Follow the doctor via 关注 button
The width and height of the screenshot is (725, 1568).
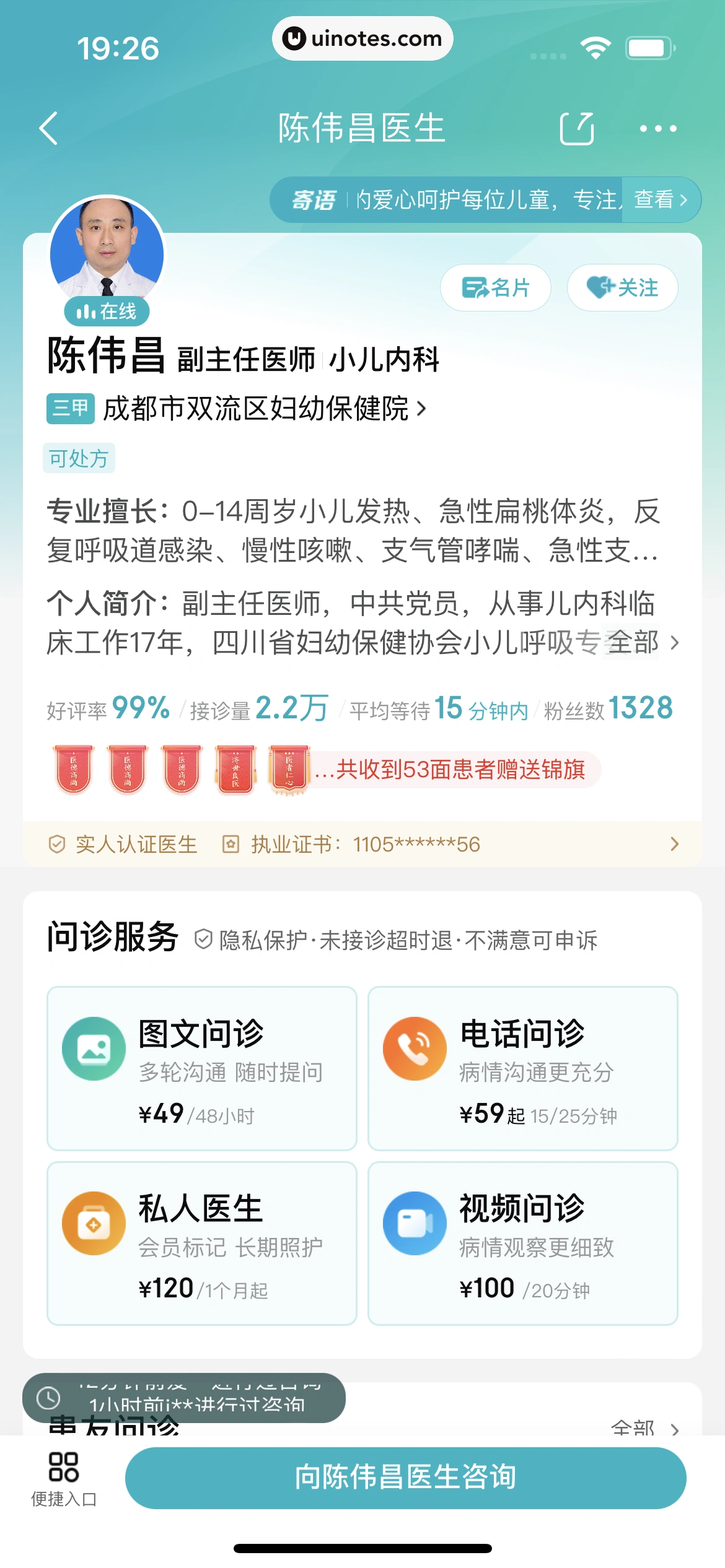point(622,287)
